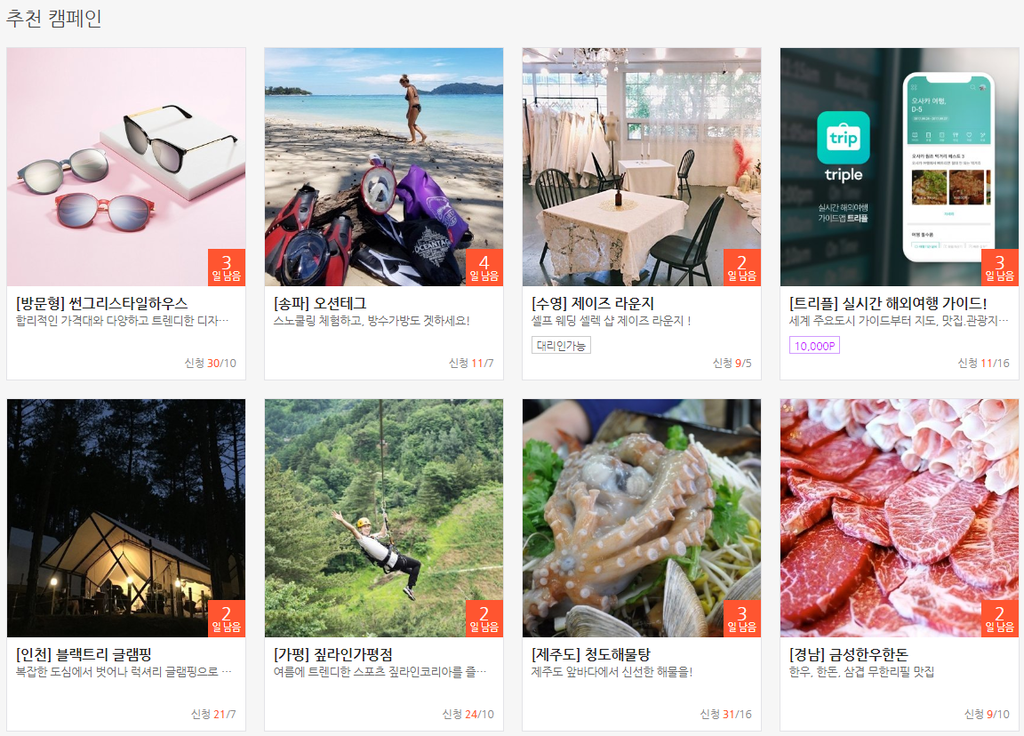Open the [트리플] travel guide campaign
Image resolution: width=1024 pixels, height=736 pixels.
pyautogui.click(x=899, y=167)
